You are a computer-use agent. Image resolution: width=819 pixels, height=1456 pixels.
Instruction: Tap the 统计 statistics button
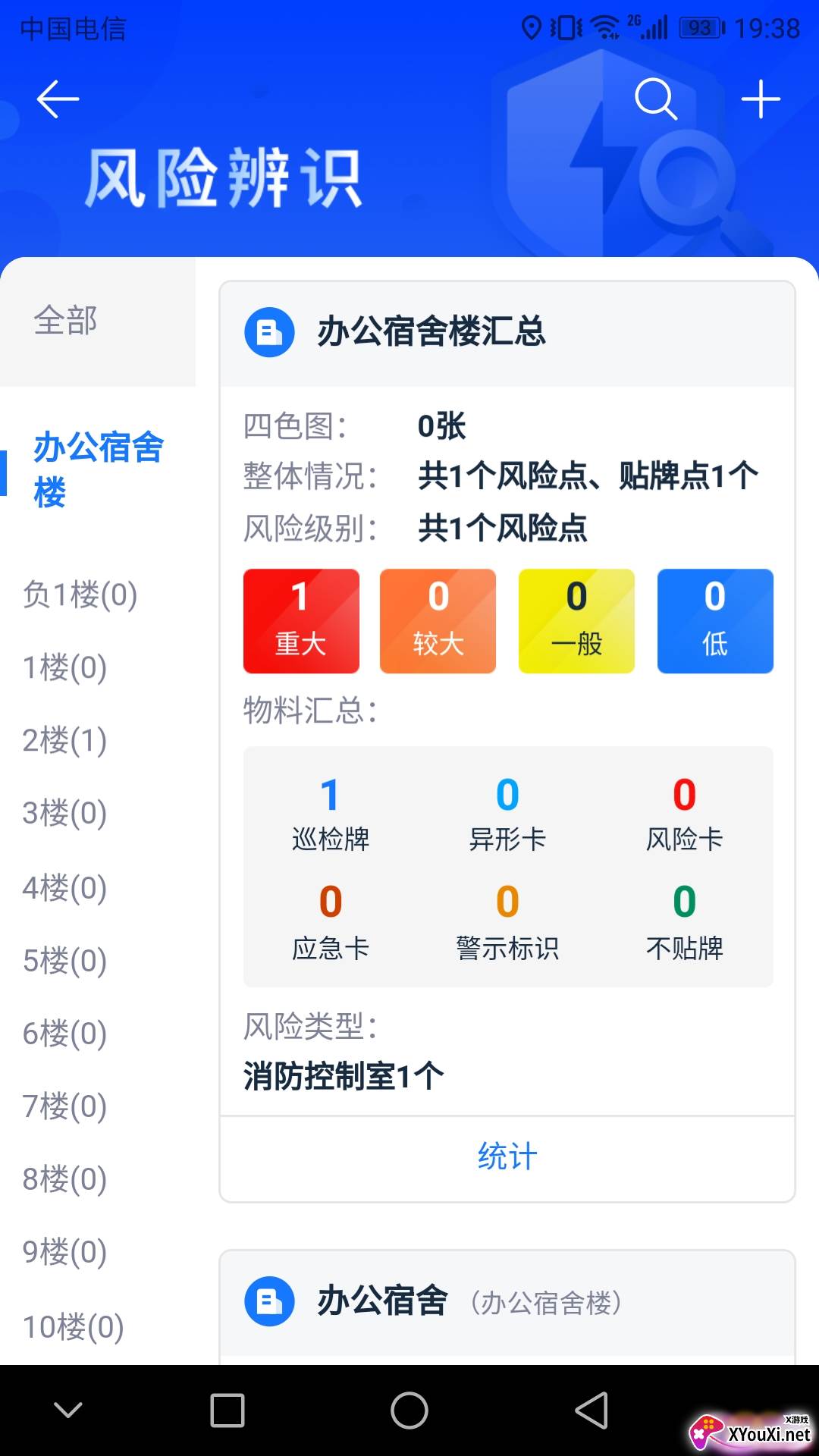pos(507,1158)
